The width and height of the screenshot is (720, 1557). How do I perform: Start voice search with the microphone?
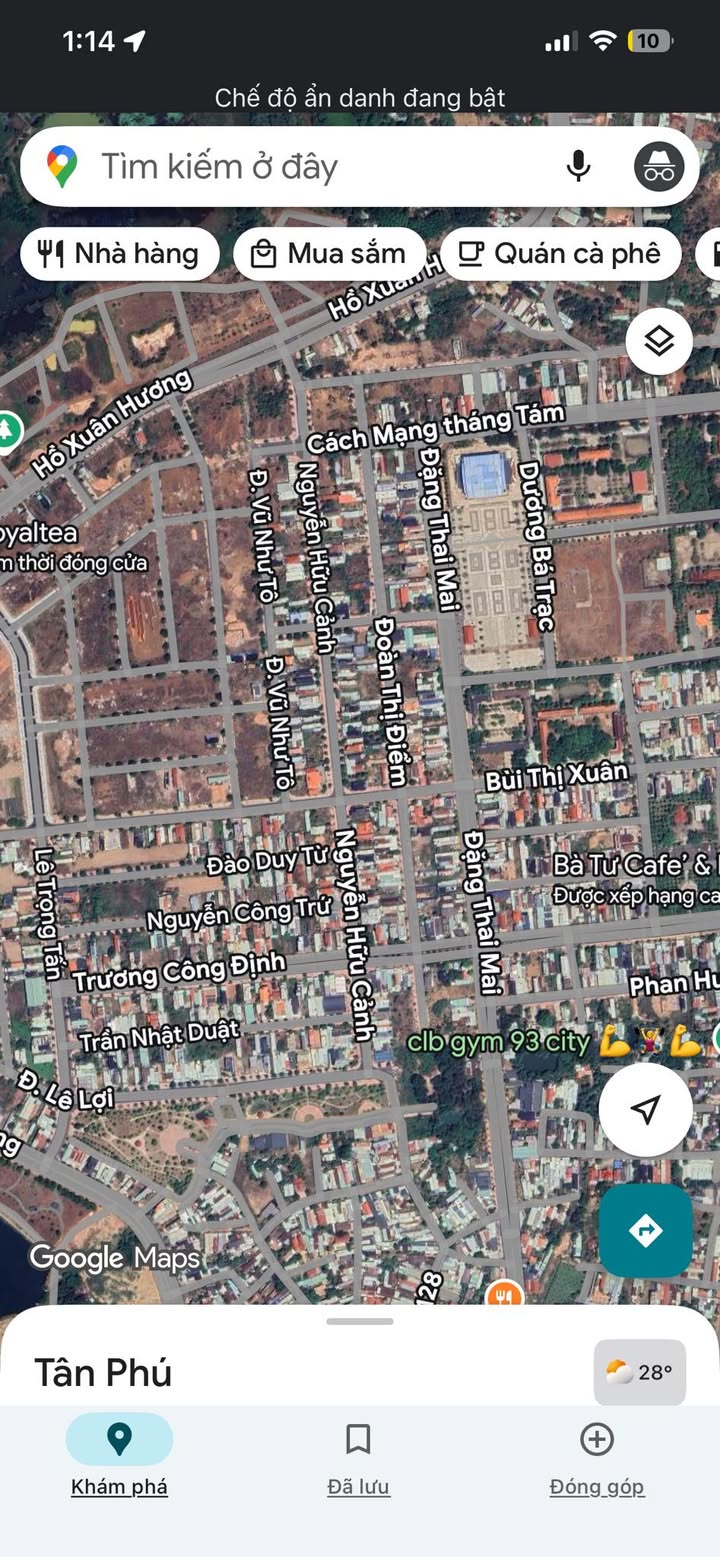pos(578,166)
